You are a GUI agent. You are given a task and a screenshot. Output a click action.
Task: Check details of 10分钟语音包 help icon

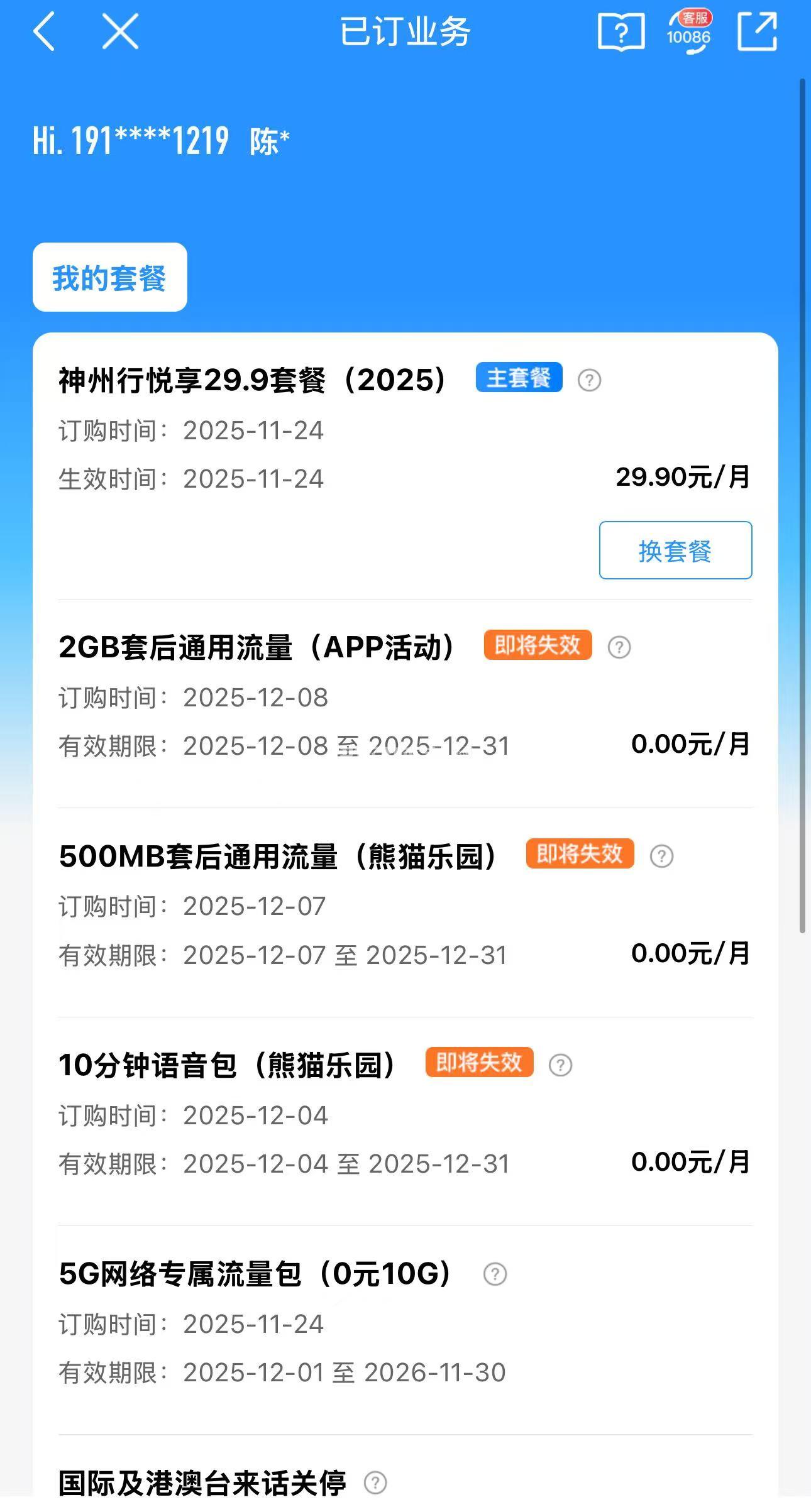[x=560, y=1065]
